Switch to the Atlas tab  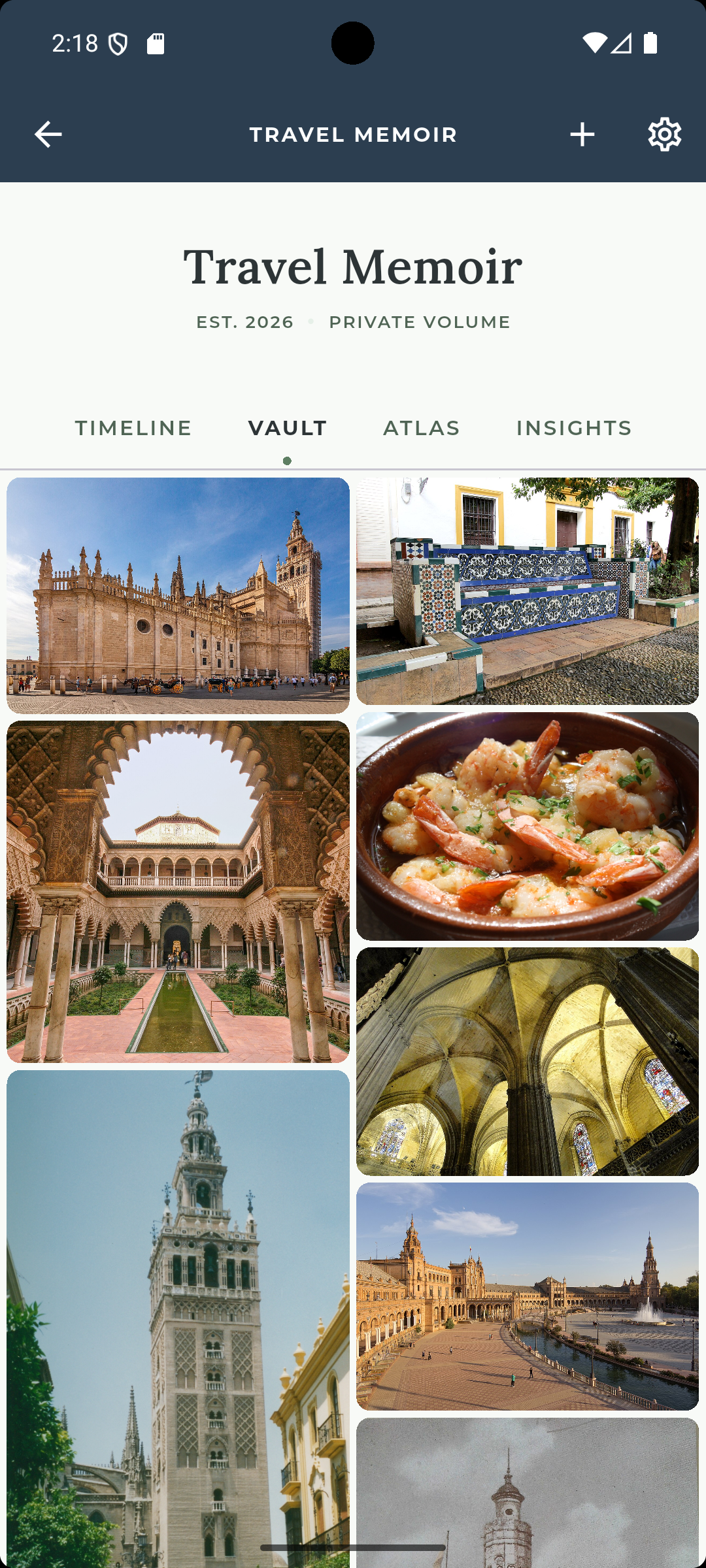point(422,428)
